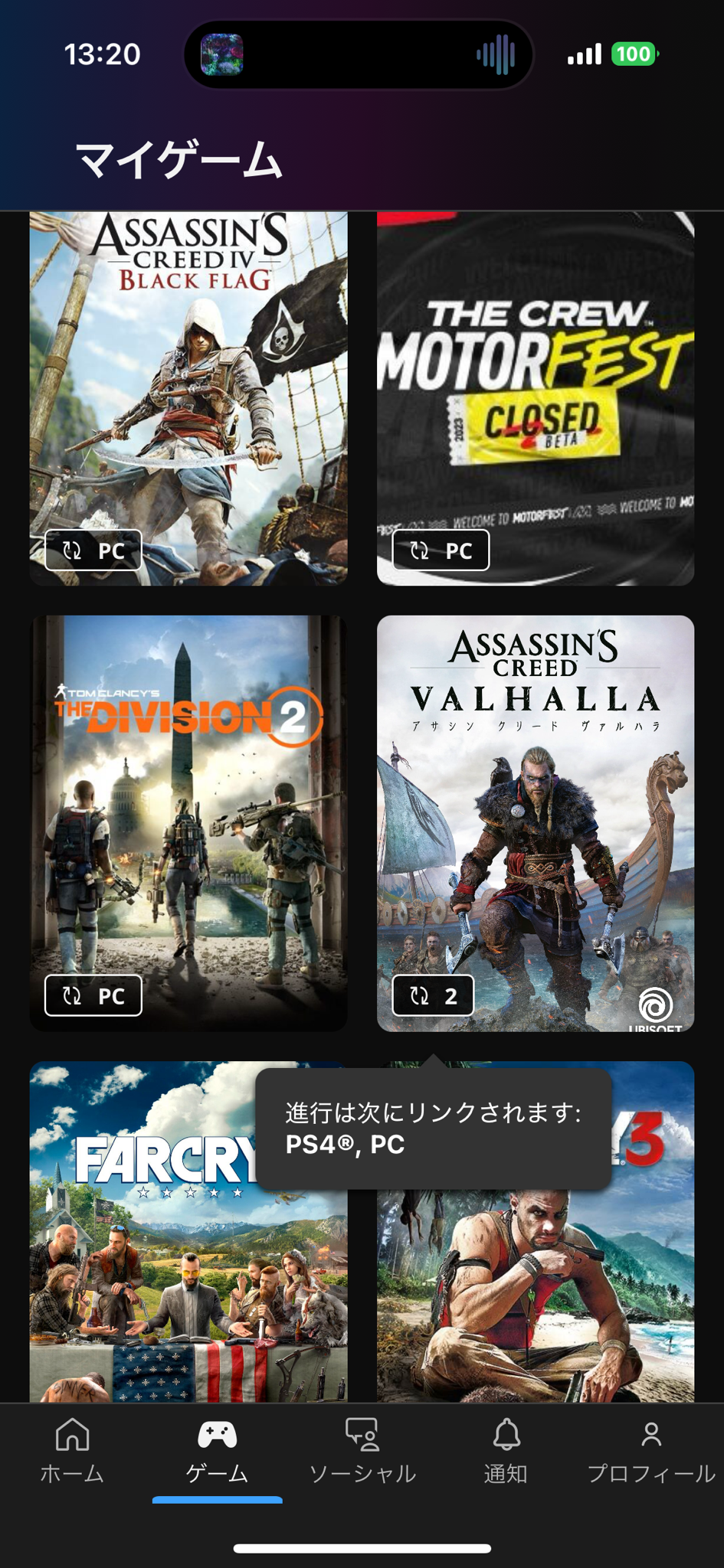Tap the PC sync badge on Motorfest
The image size is (724, 1568).
[x=441, y=550]
